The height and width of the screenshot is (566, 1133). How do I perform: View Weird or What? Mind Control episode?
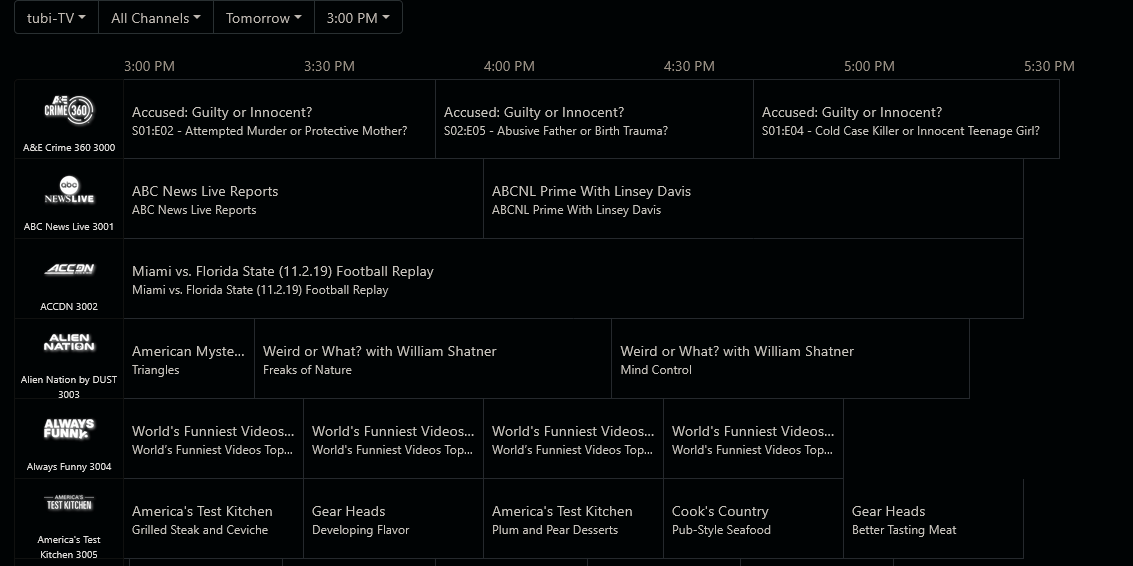click(x=789, y=359)
